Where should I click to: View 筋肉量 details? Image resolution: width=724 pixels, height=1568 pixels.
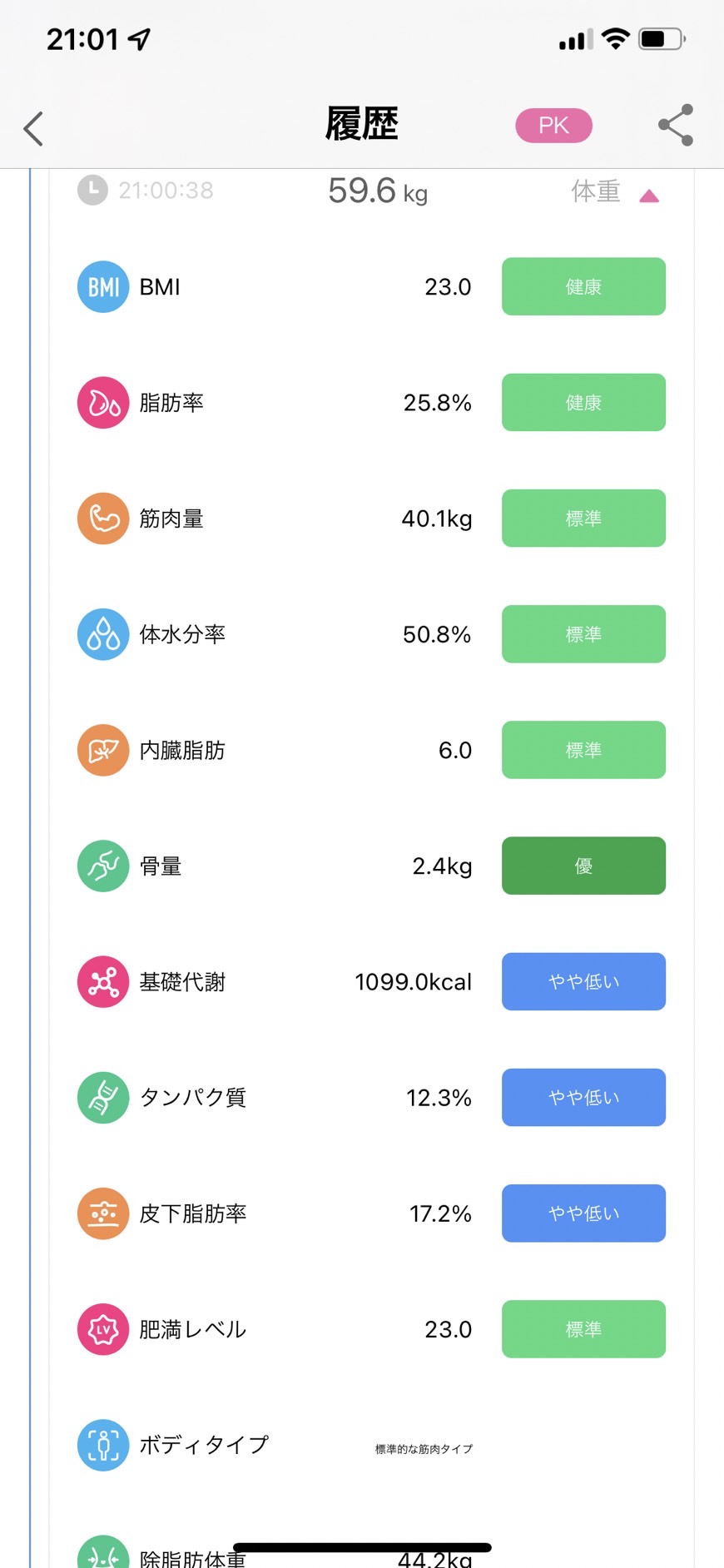pos(371,518)
